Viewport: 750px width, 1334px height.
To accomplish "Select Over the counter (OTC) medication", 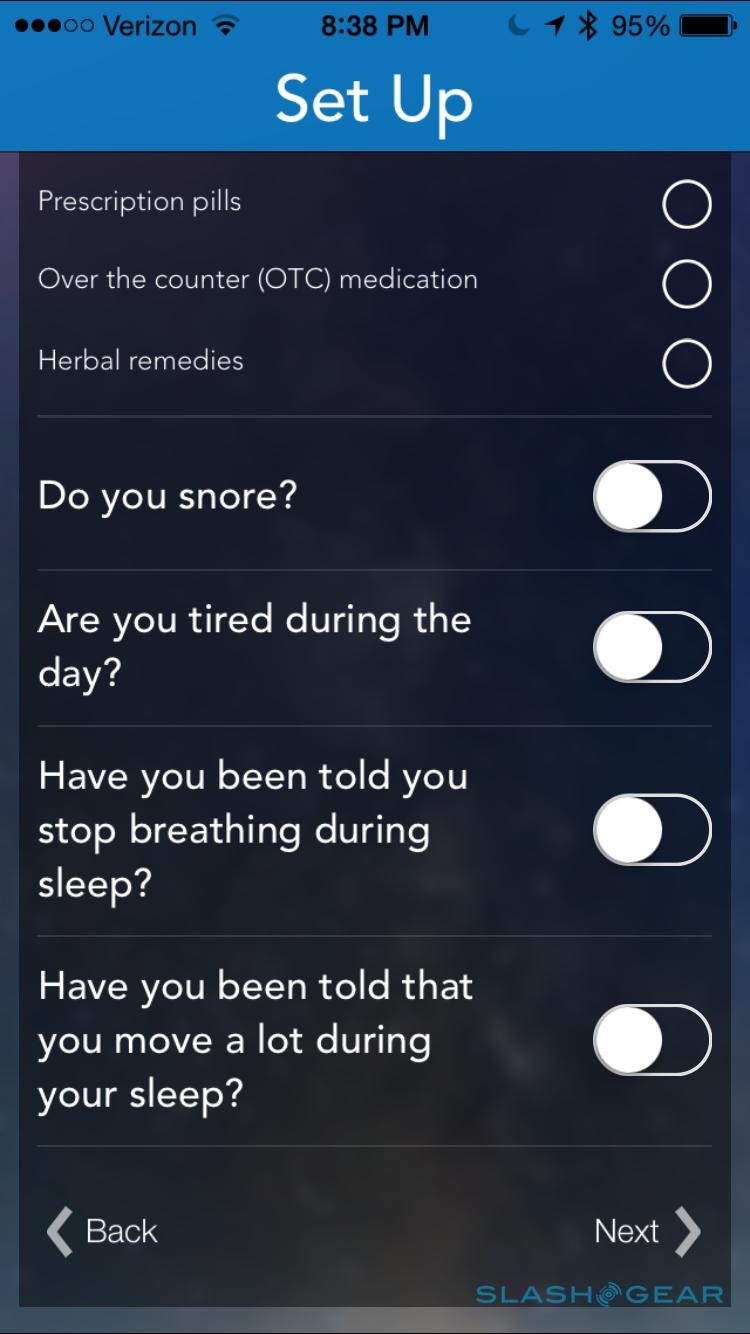I will 686,284.
